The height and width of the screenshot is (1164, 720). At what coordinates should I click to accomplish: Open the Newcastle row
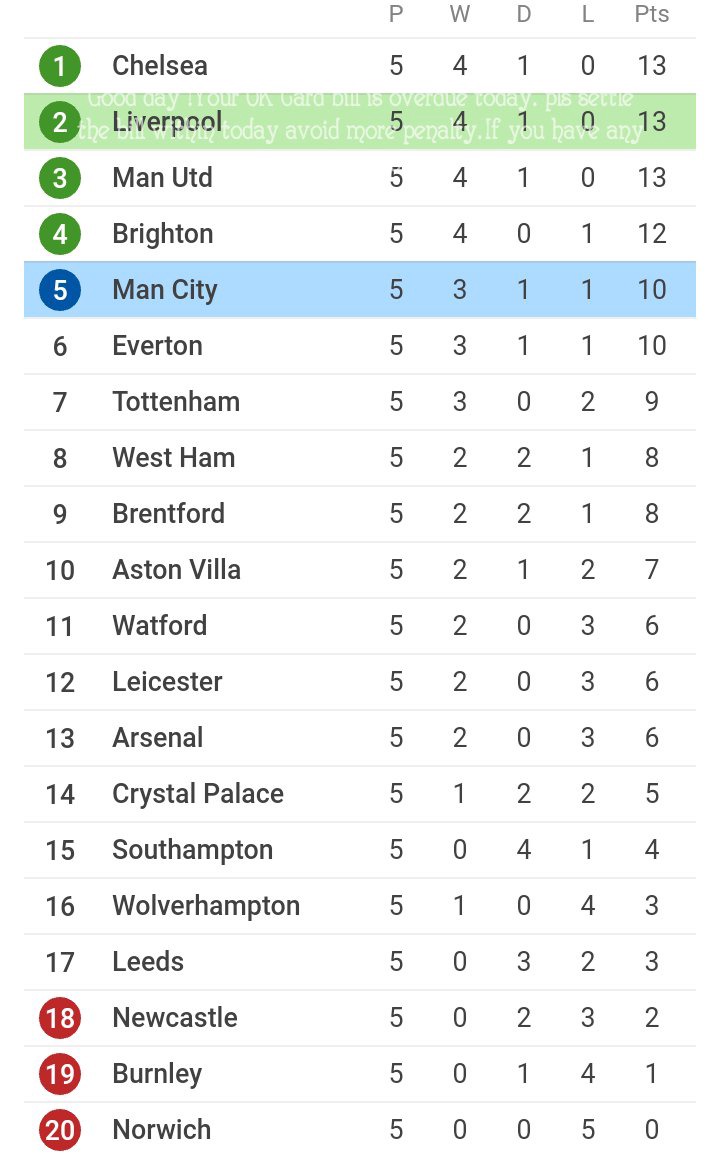click(x=360, y=1018)
